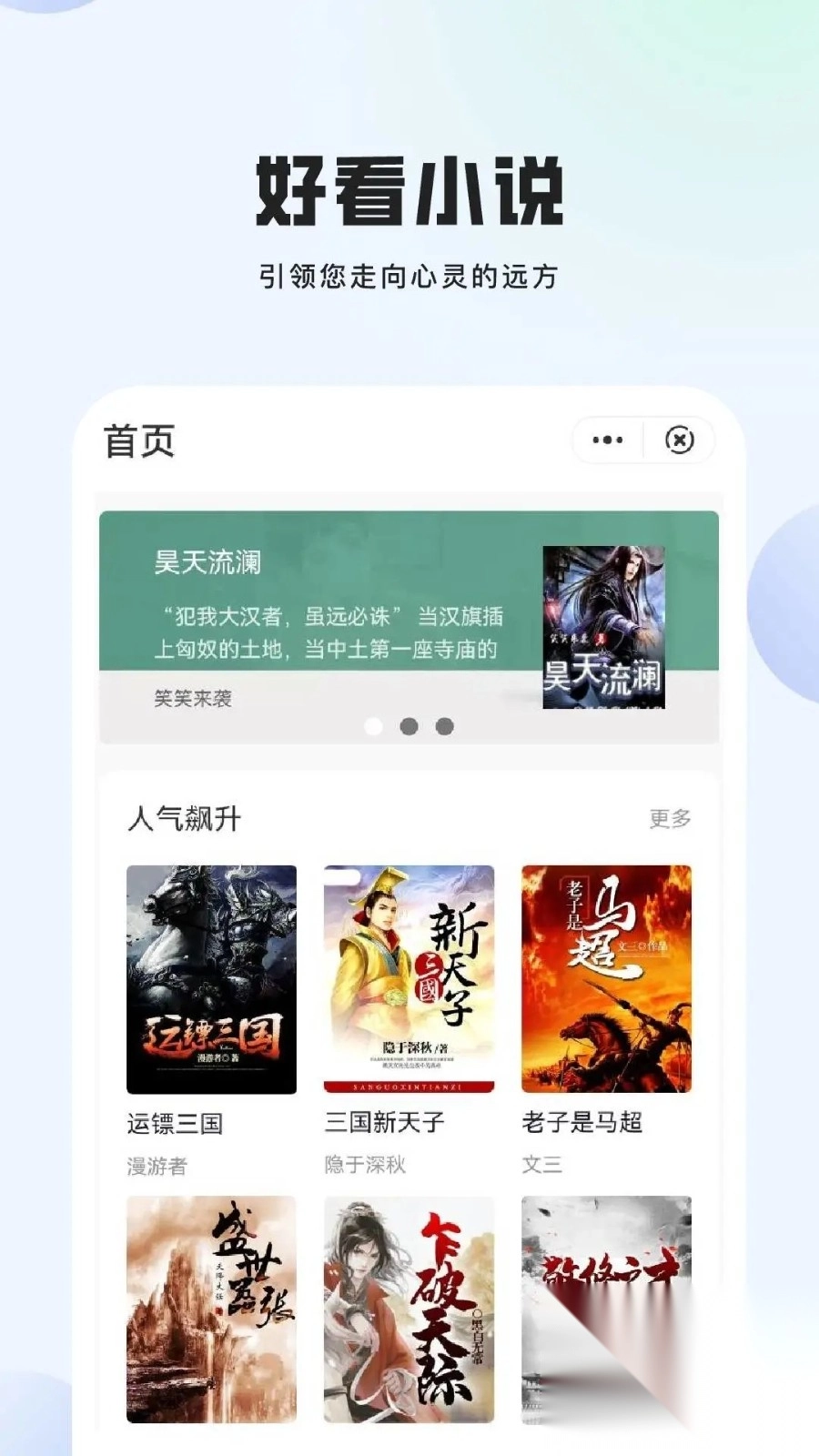The width and height of the screenshot is (819, 1456).
Task: Select the third carousel indicator dot
Action: click(444, 727)
